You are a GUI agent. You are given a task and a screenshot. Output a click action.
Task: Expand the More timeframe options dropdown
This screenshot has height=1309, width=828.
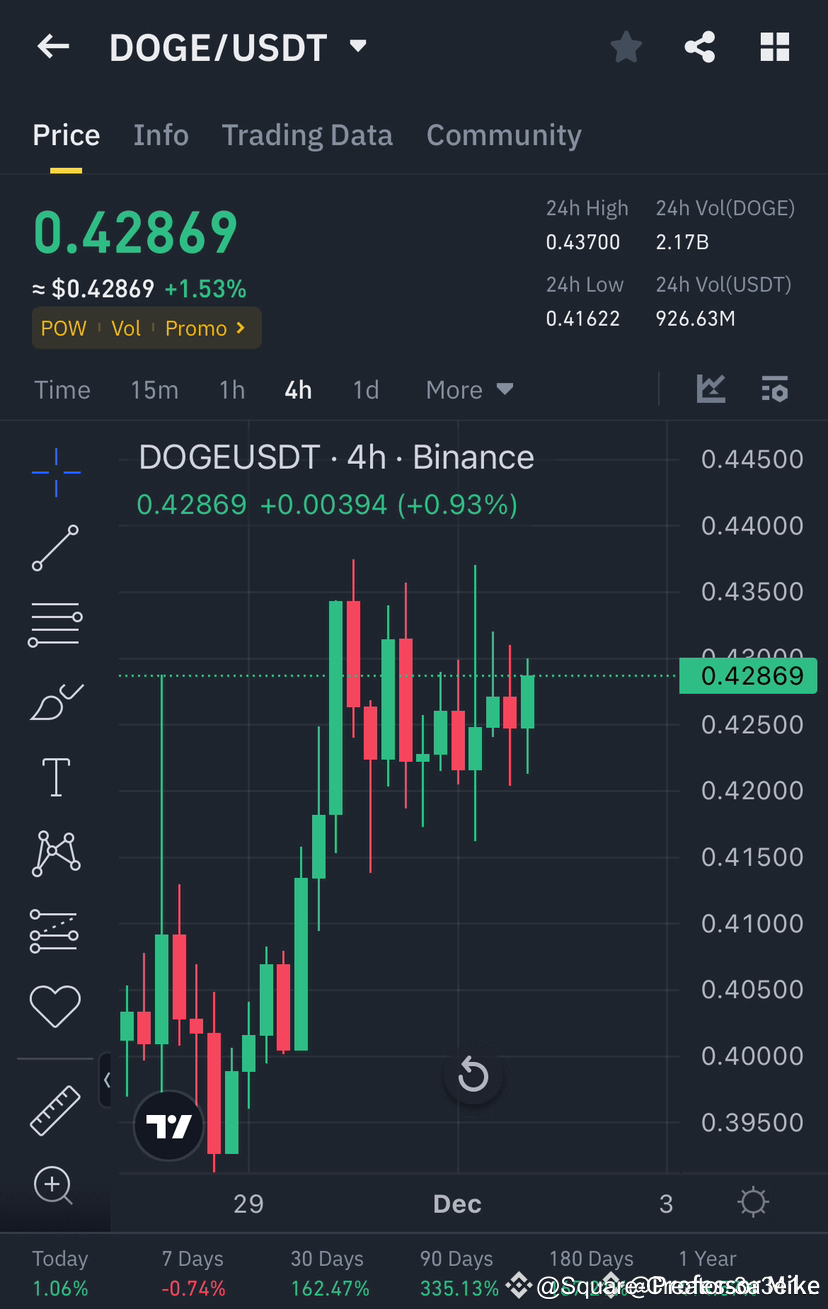[x=468, y=390]
